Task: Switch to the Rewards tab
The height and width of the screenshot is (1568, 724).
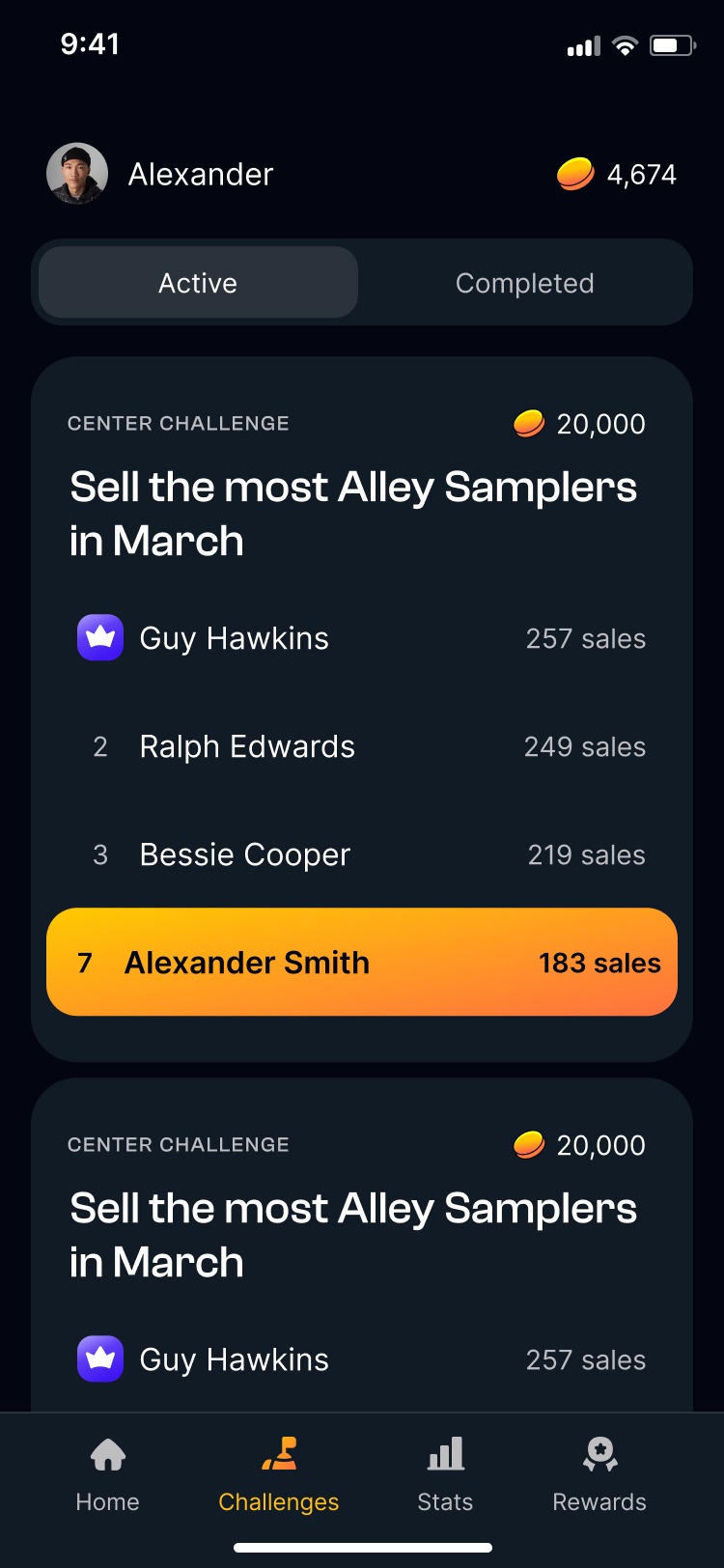Action: pos(599,1473)
